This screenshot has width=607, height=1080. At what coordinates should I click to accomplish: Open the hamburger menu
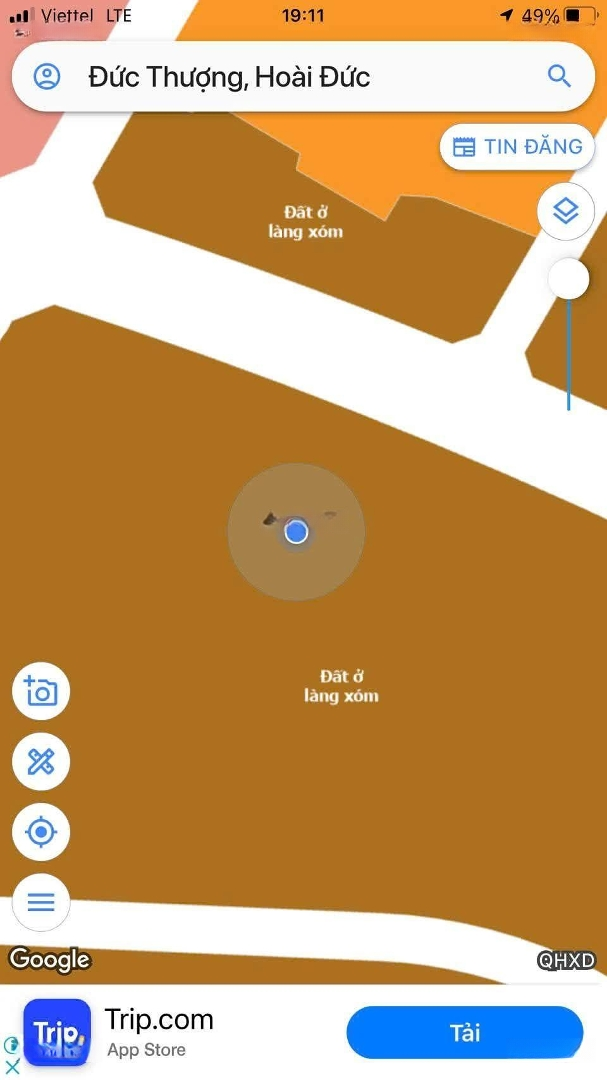pos(41,903)
